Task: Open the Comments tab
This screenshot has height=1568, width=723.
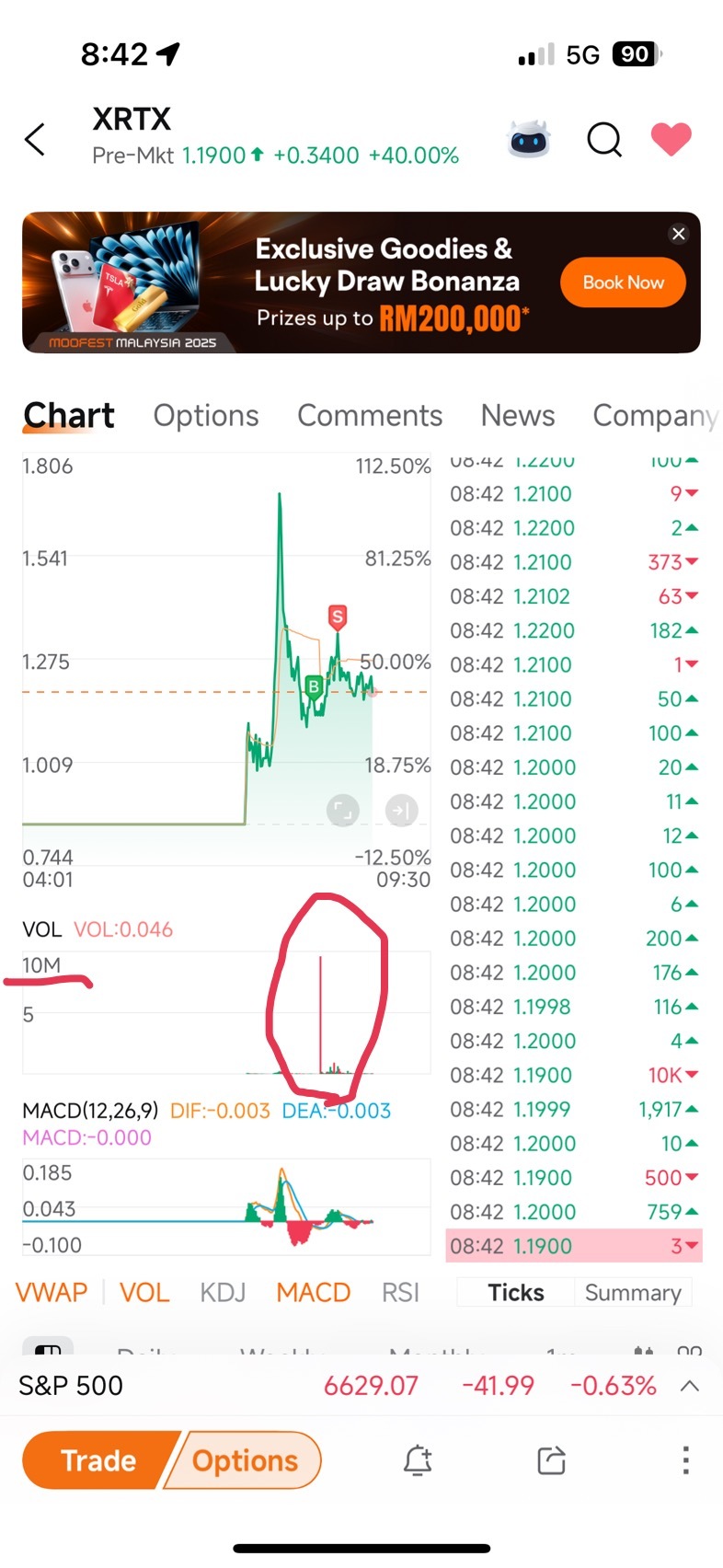Action: click(370, 415)
